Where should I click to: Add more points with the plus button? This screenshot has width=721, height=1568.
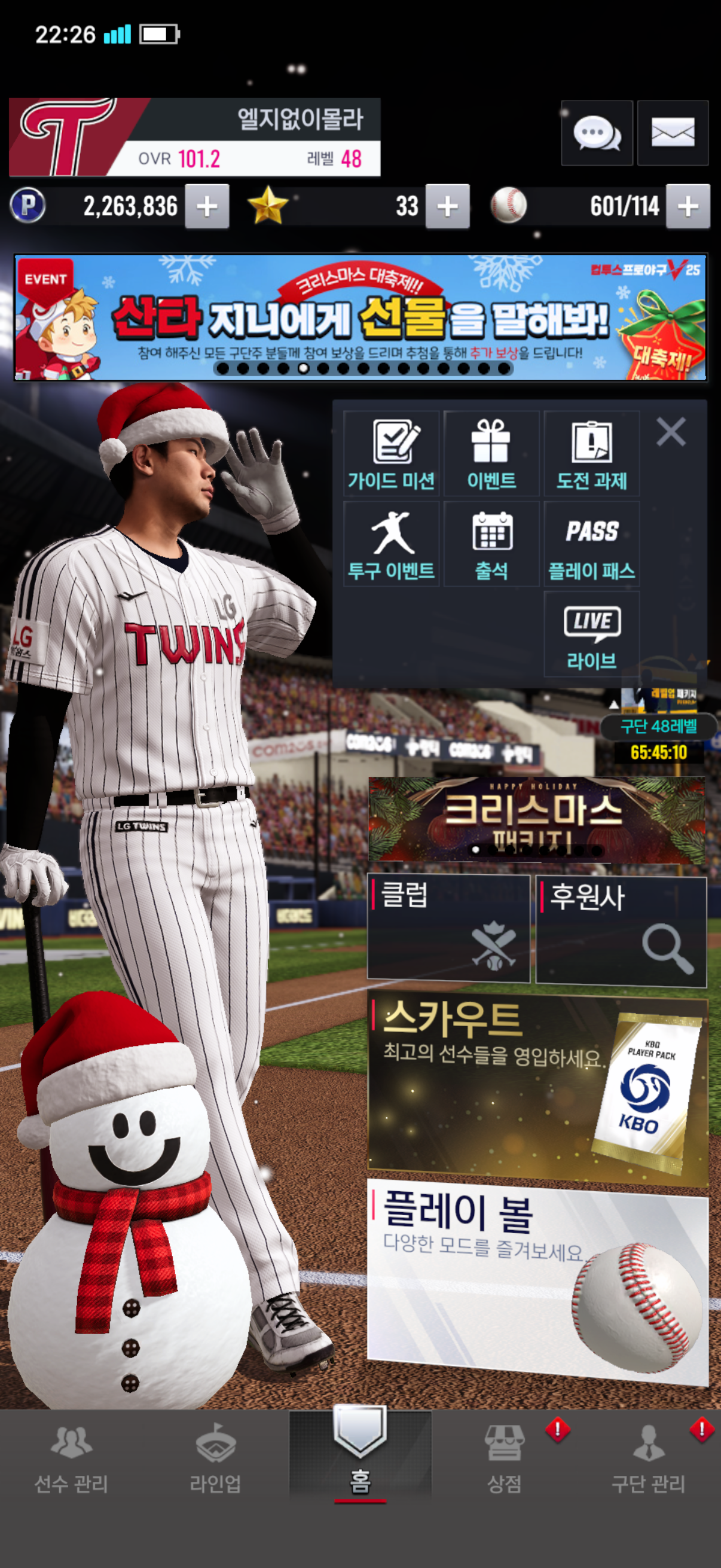[207, 206]
